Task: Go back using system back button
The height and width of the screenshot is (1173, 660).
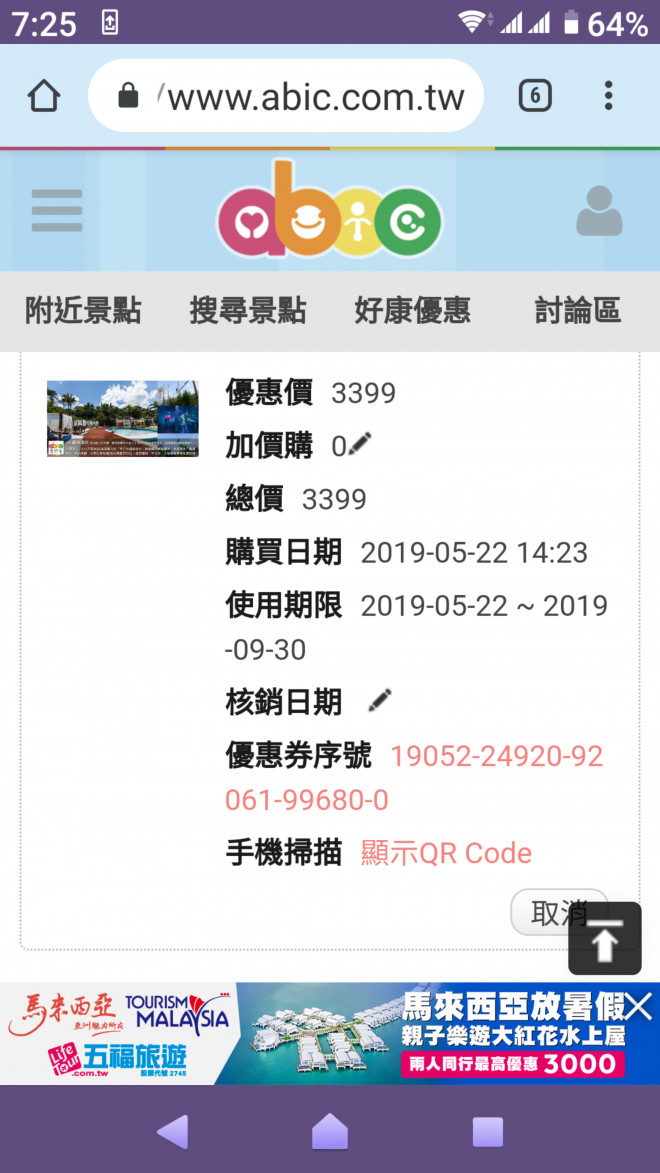Action: point(172,1131)
